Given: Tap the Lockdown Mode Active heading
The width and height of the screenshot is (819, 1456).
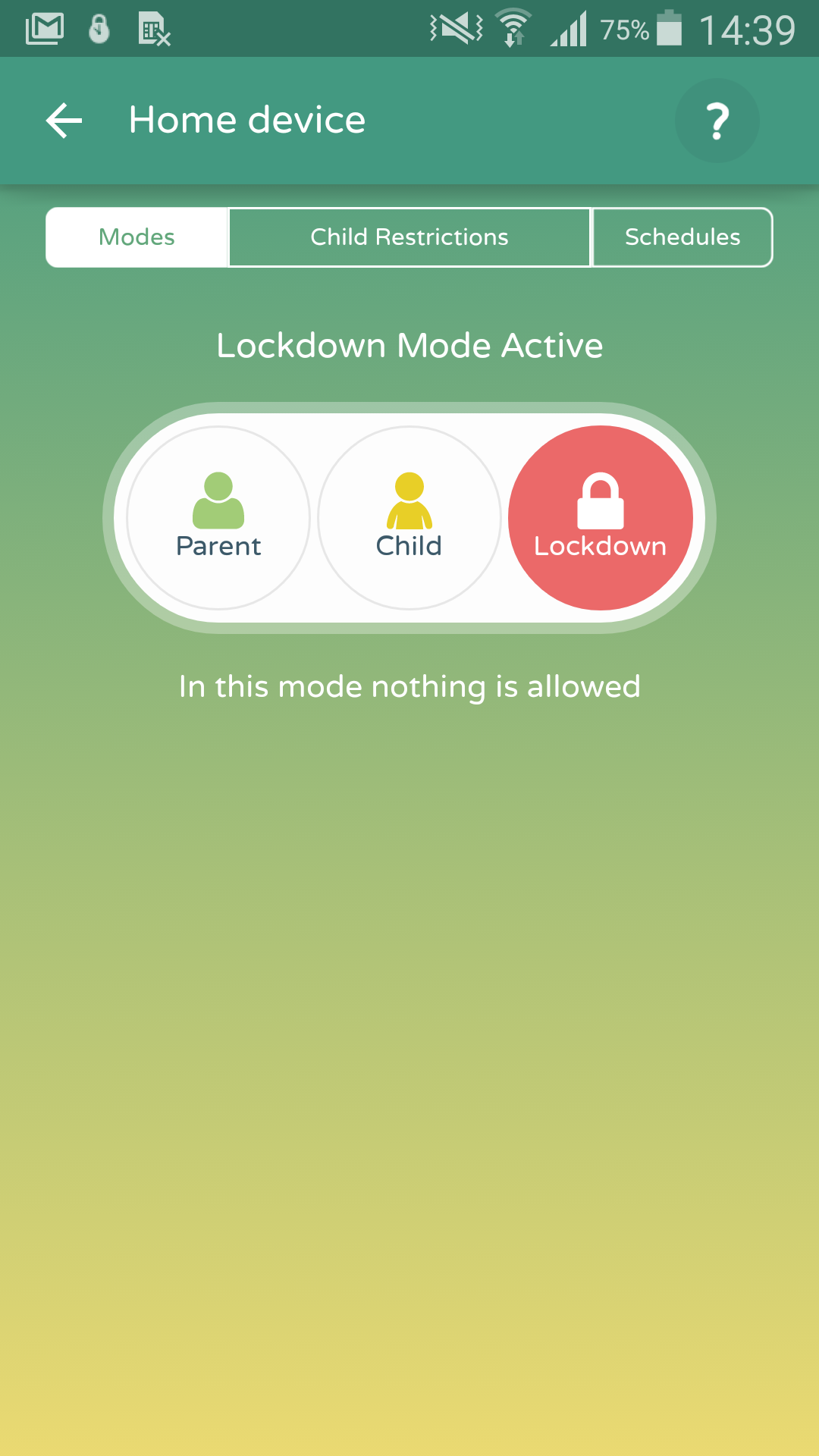Looking at the screenshot, I should [409, 345].
